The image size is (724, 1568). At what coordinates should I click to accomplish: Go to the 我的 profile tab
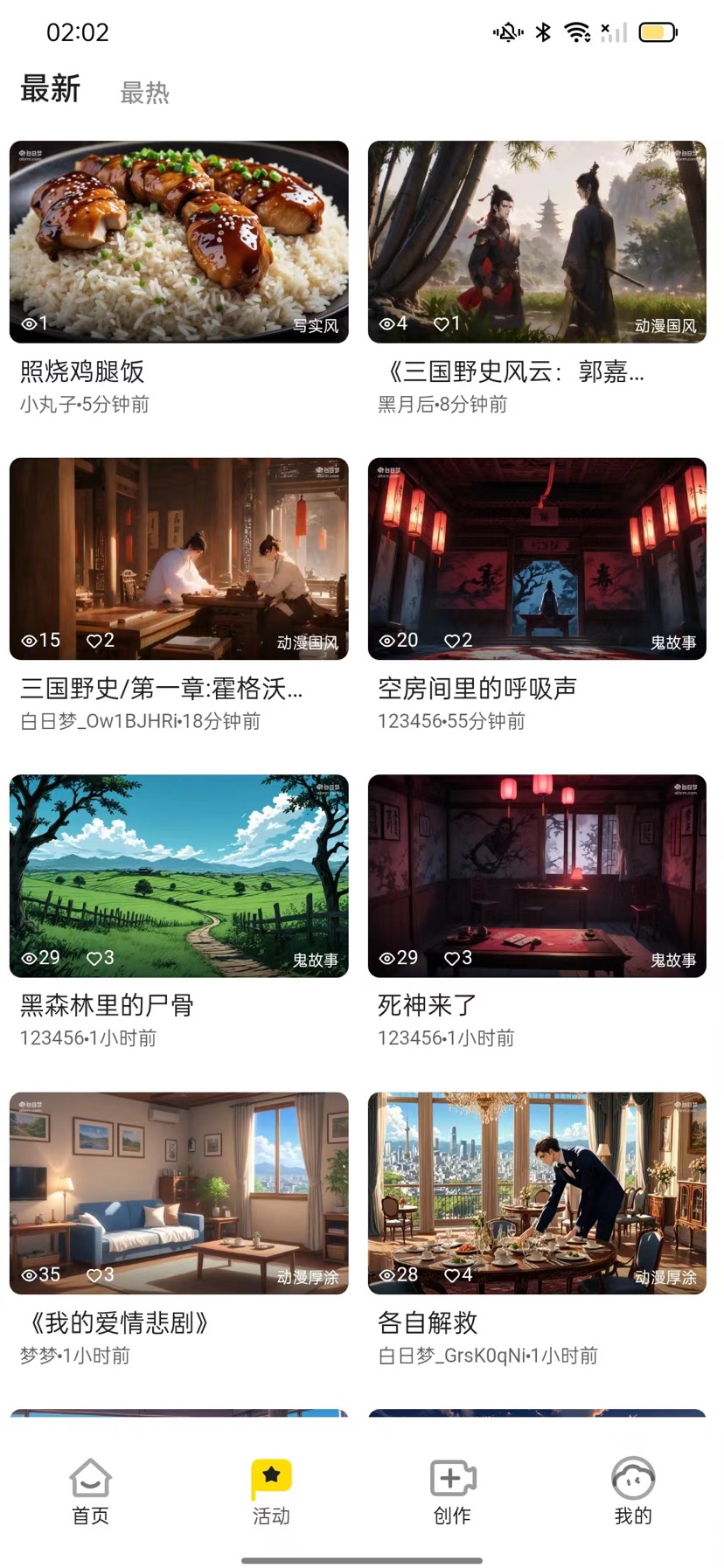633,1491
